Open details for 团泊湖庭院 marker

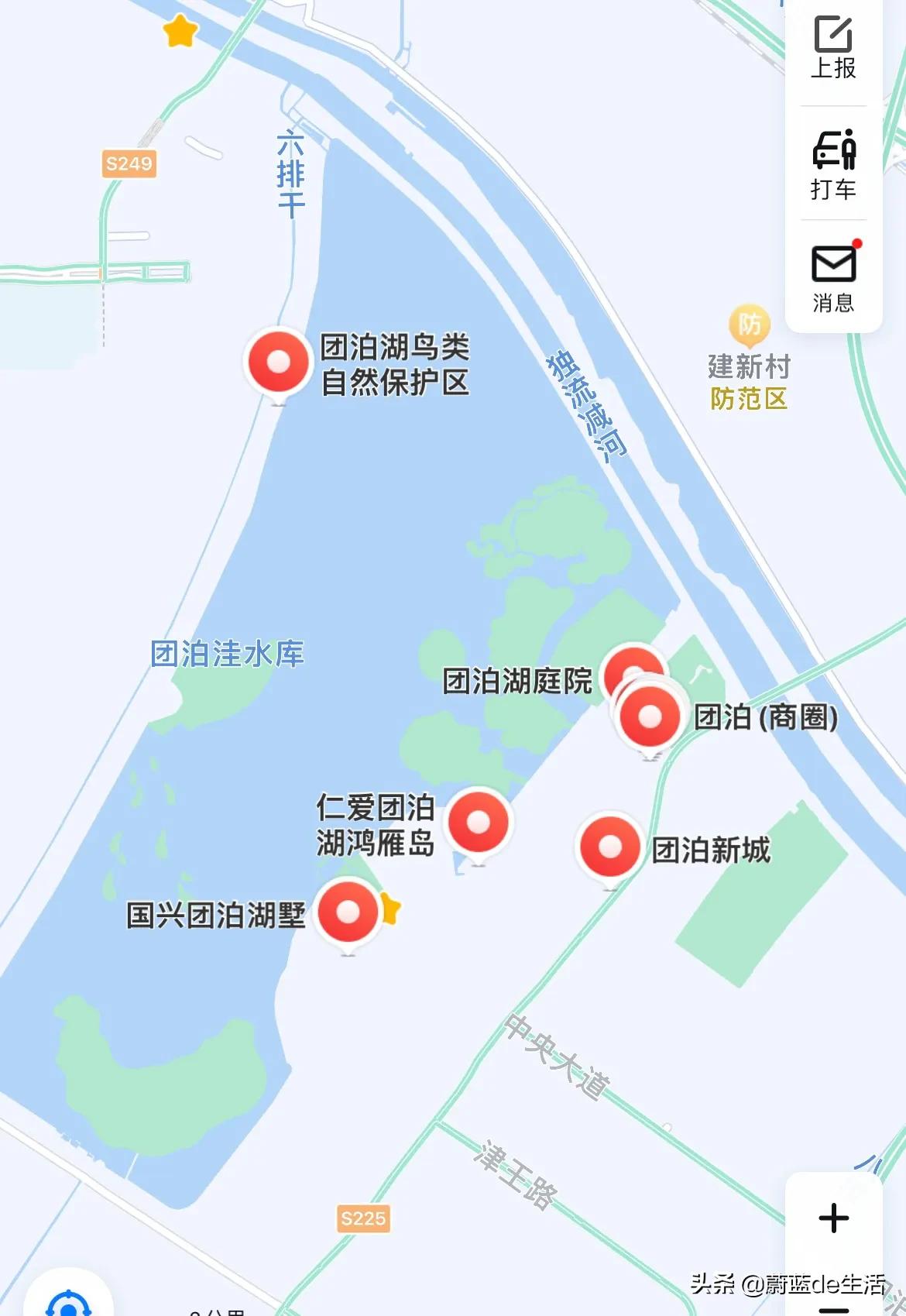(x=633, y=668)
